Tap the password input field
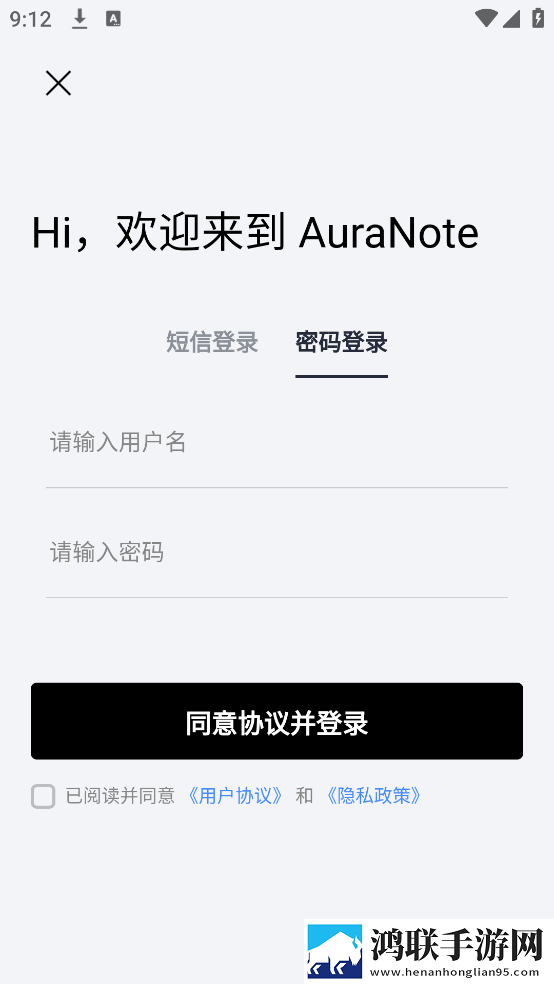Viewport: 554px width, 984px height. (x=277, y=553)
